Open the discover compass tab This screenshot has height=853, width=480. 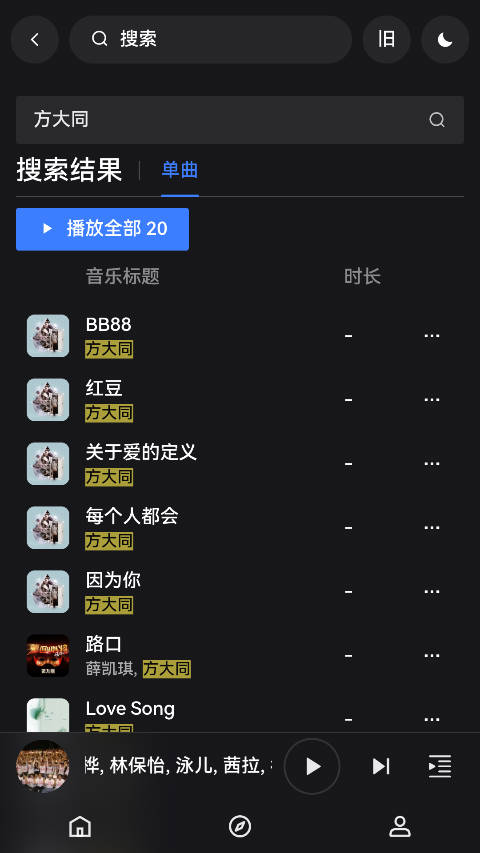click(240, 827)
